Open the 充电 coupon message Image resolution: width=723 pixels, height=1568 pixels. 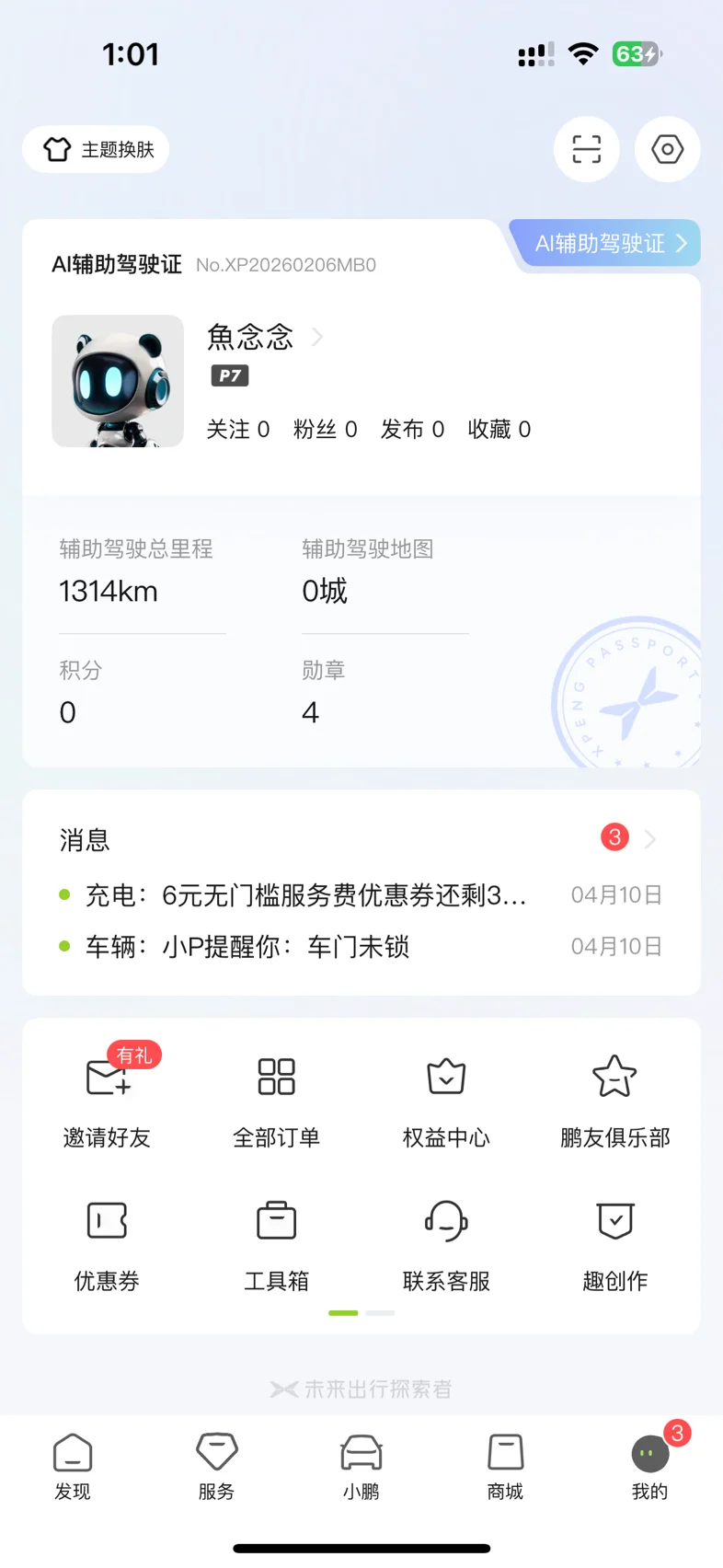pyautogui.click(x=306, y=895)
